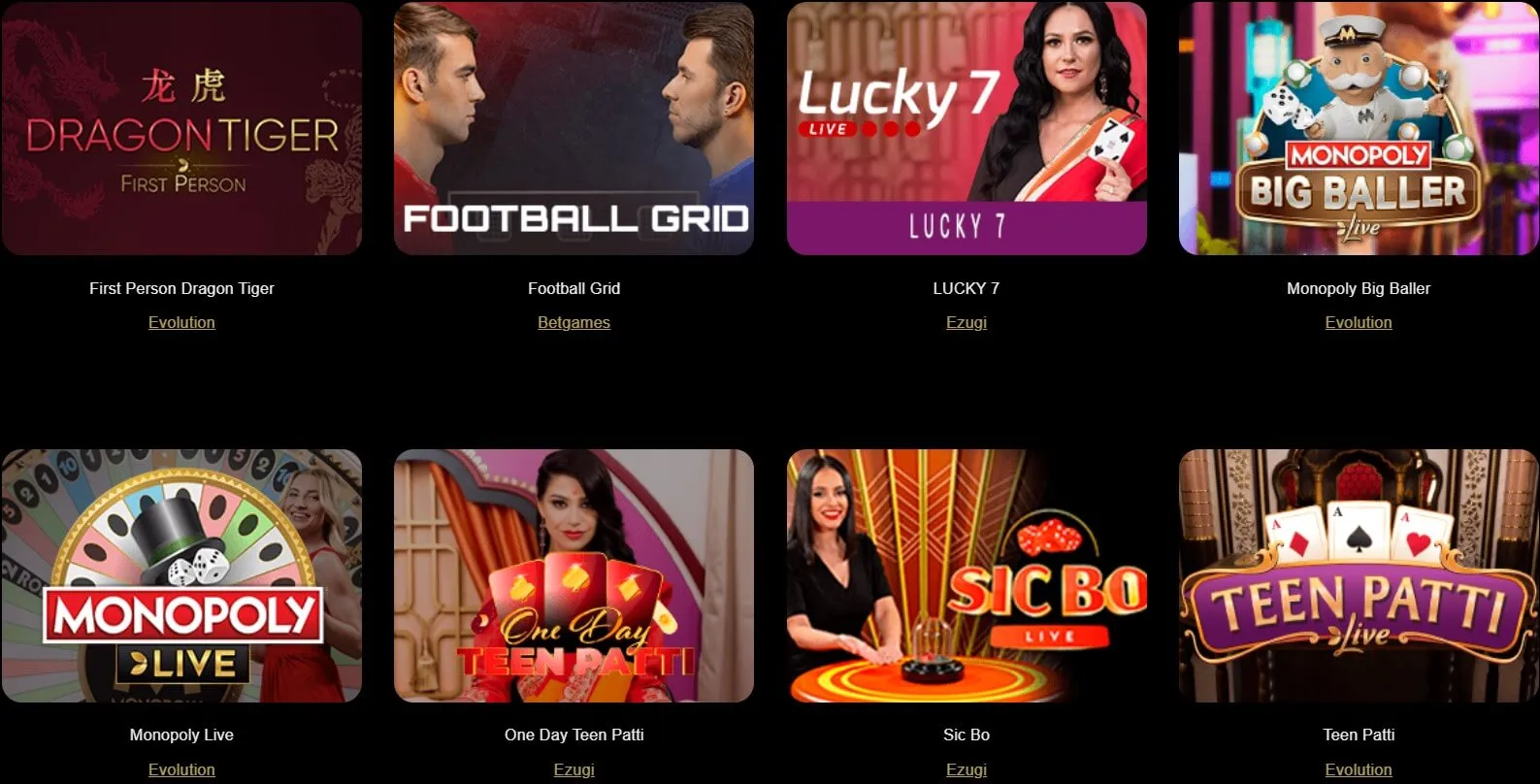
Task: Open the Football Grid game tile
Action: 573,128
